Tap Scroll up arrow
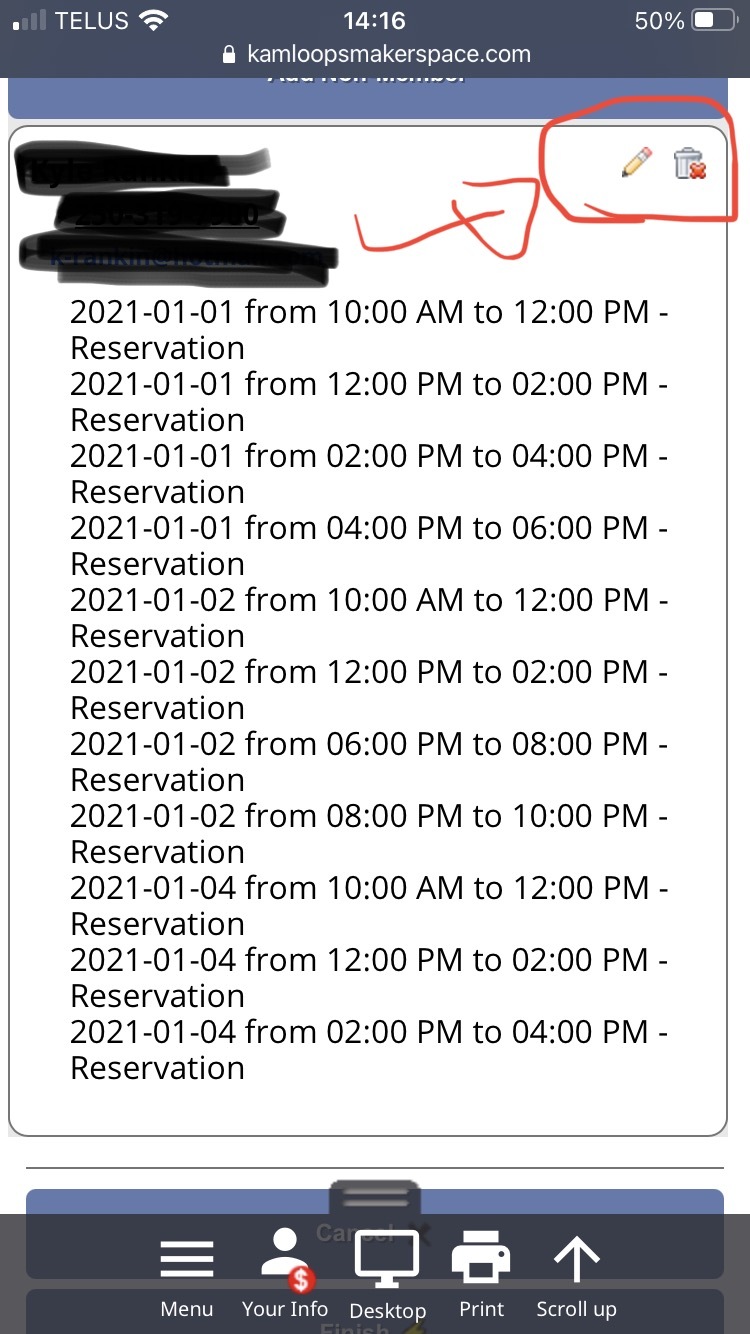Viewport: 750px width, 1334px height. (x=577, y=1277)
